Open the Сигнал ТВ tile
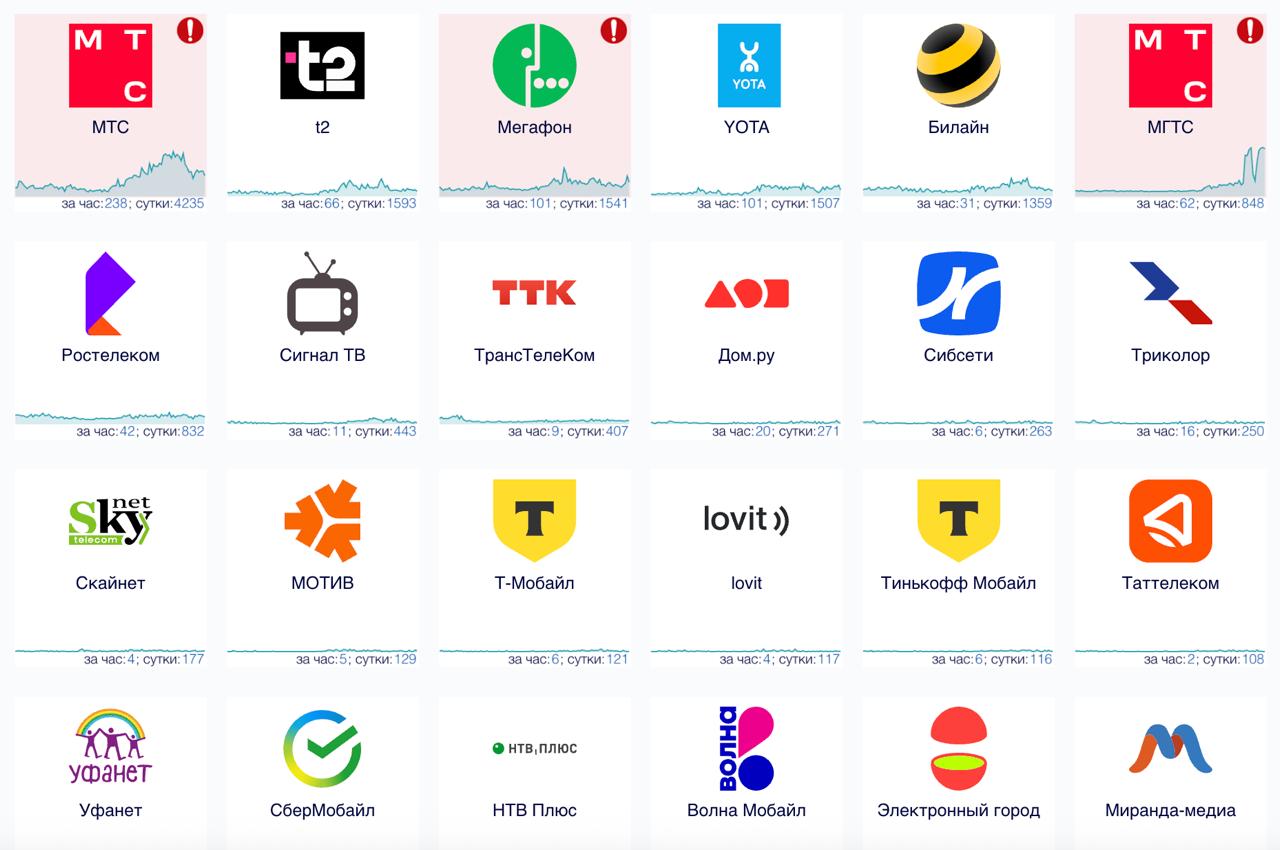The image size is (1280, 850). [x=322, y=338]
